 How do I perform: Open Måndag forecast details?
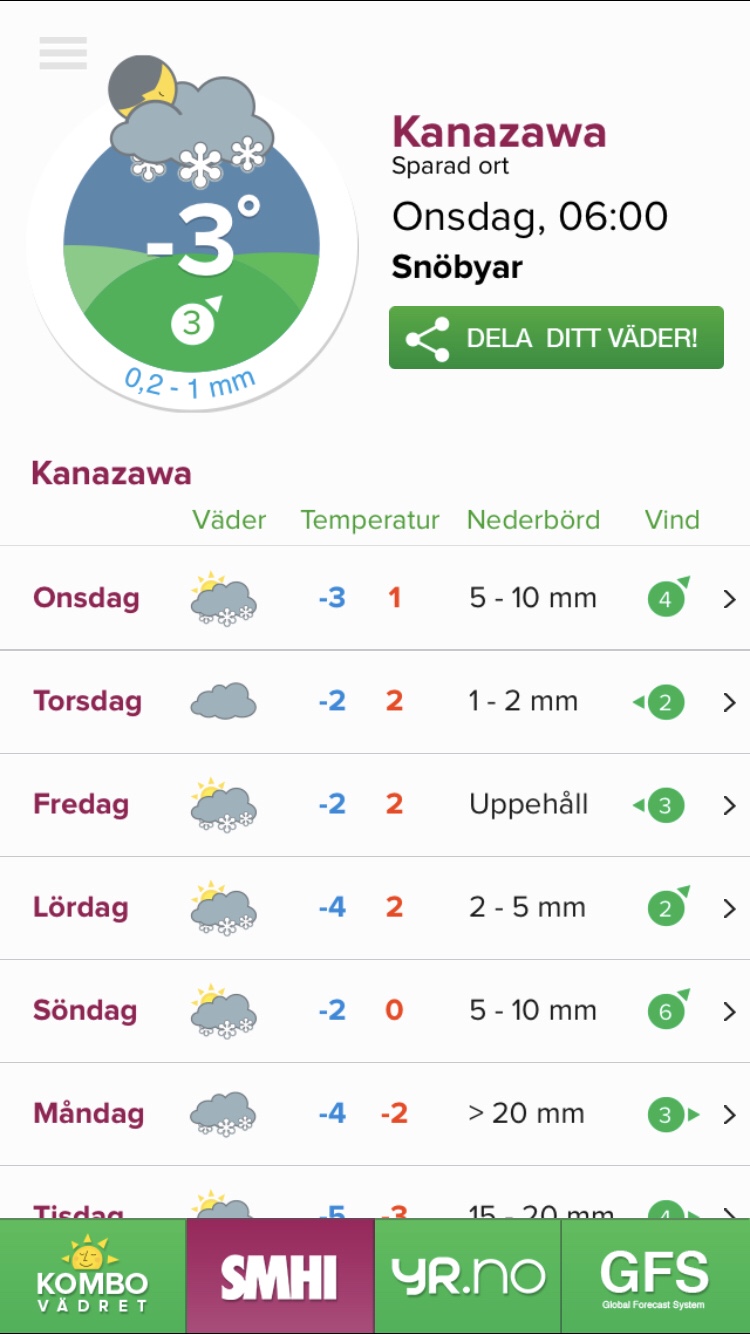[x=375, y=1114]
